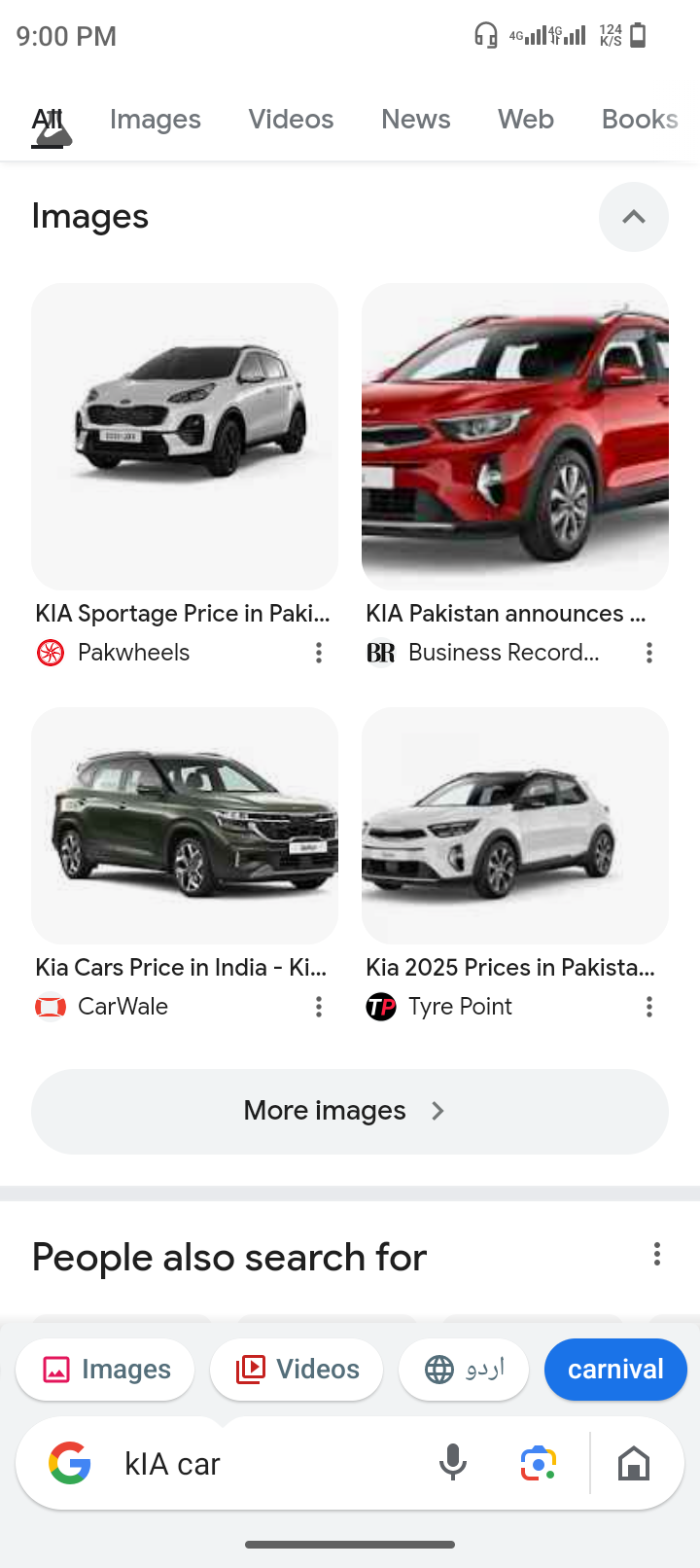This screenshot has width=700, height=1568.
Task: Open Google Lens camera search
Action: tap(538, 1463)
